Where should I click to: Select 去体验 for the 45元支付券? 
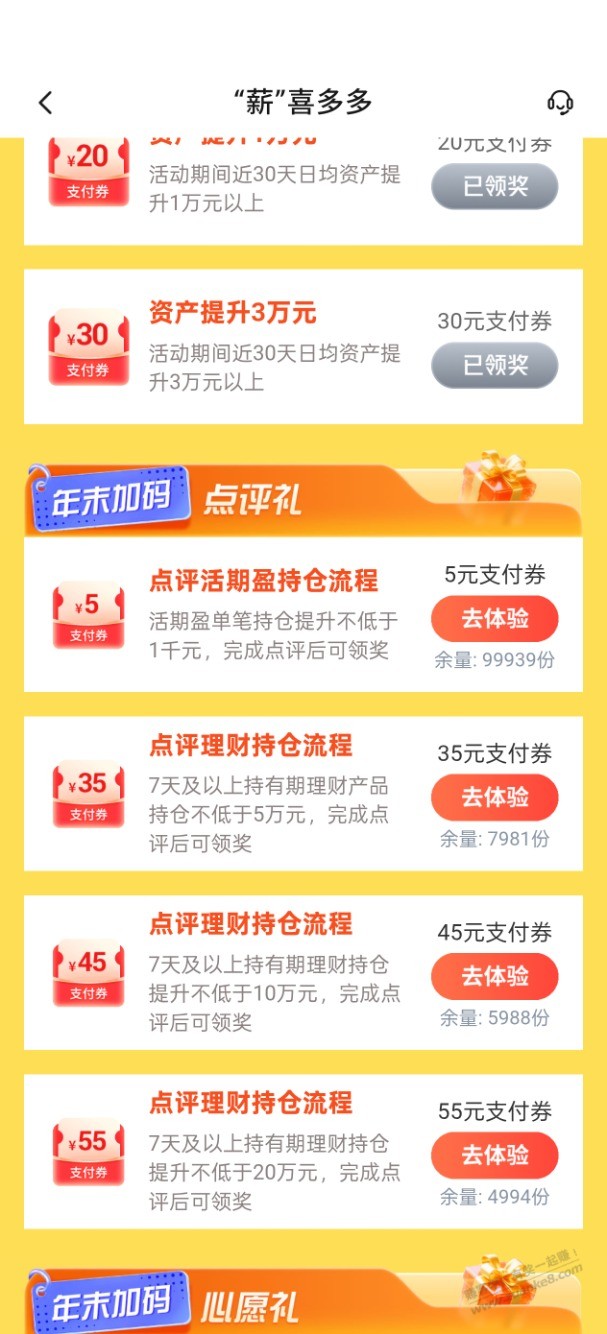[494, 976]
